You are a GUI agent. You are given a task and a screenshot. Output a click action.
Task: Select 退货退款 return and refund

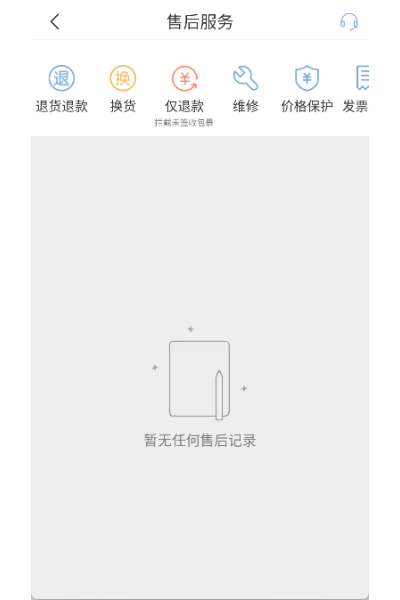pyautogui.click(x=62, y=89)
